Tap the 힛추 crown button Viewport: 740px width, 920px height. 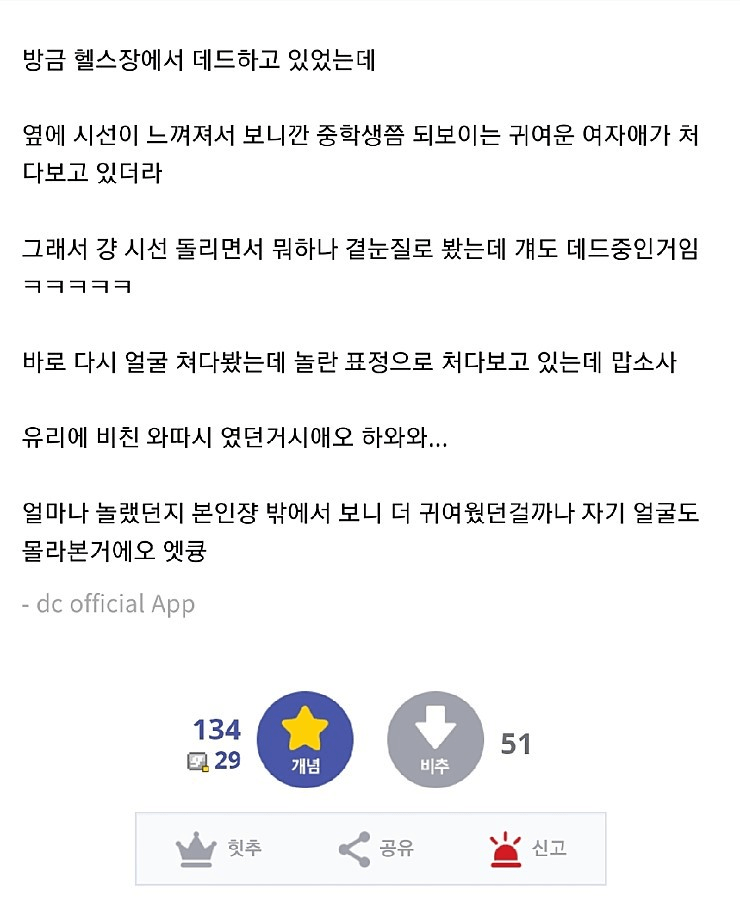pyautogui.click(x=219, y=849)
